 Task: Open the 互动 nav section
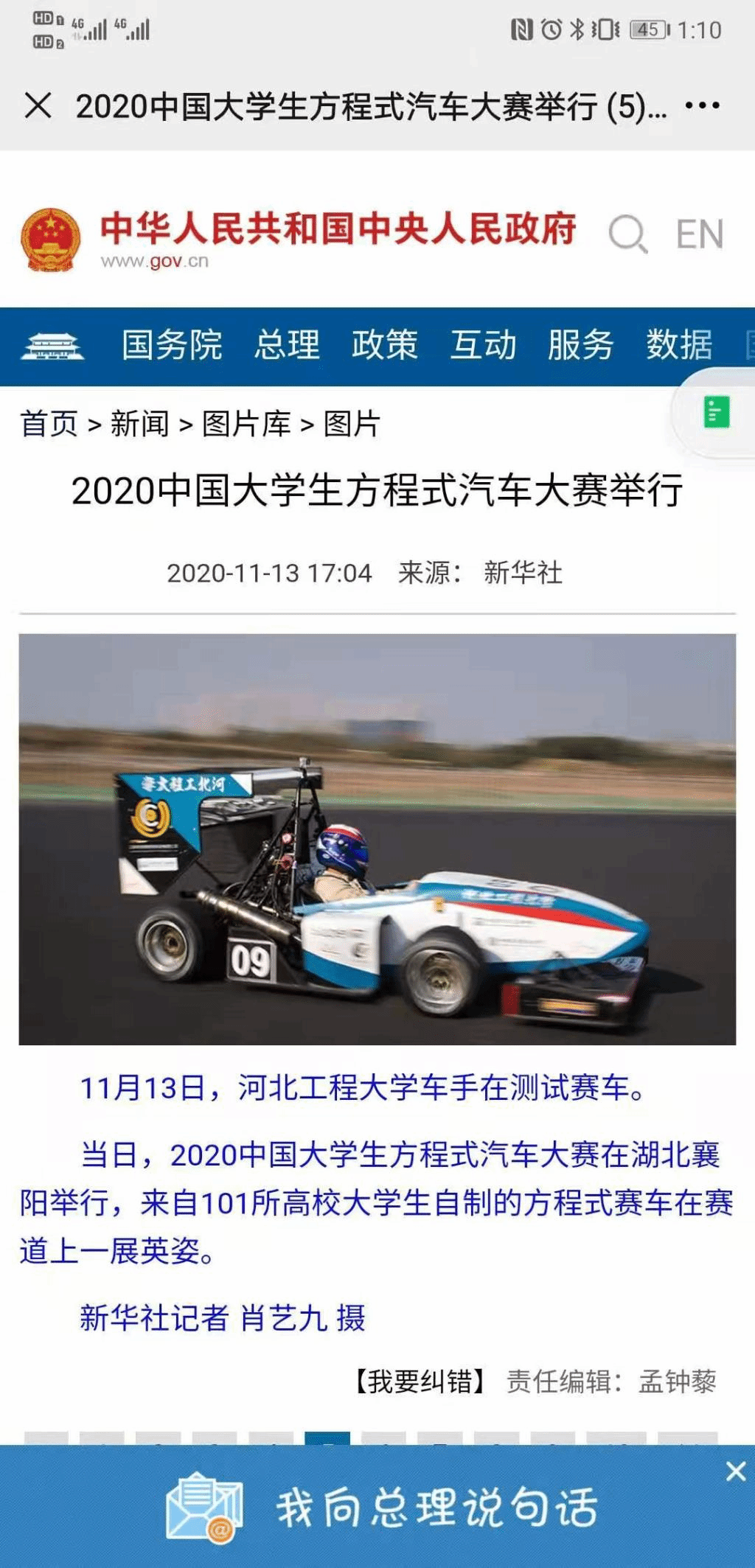483,346
